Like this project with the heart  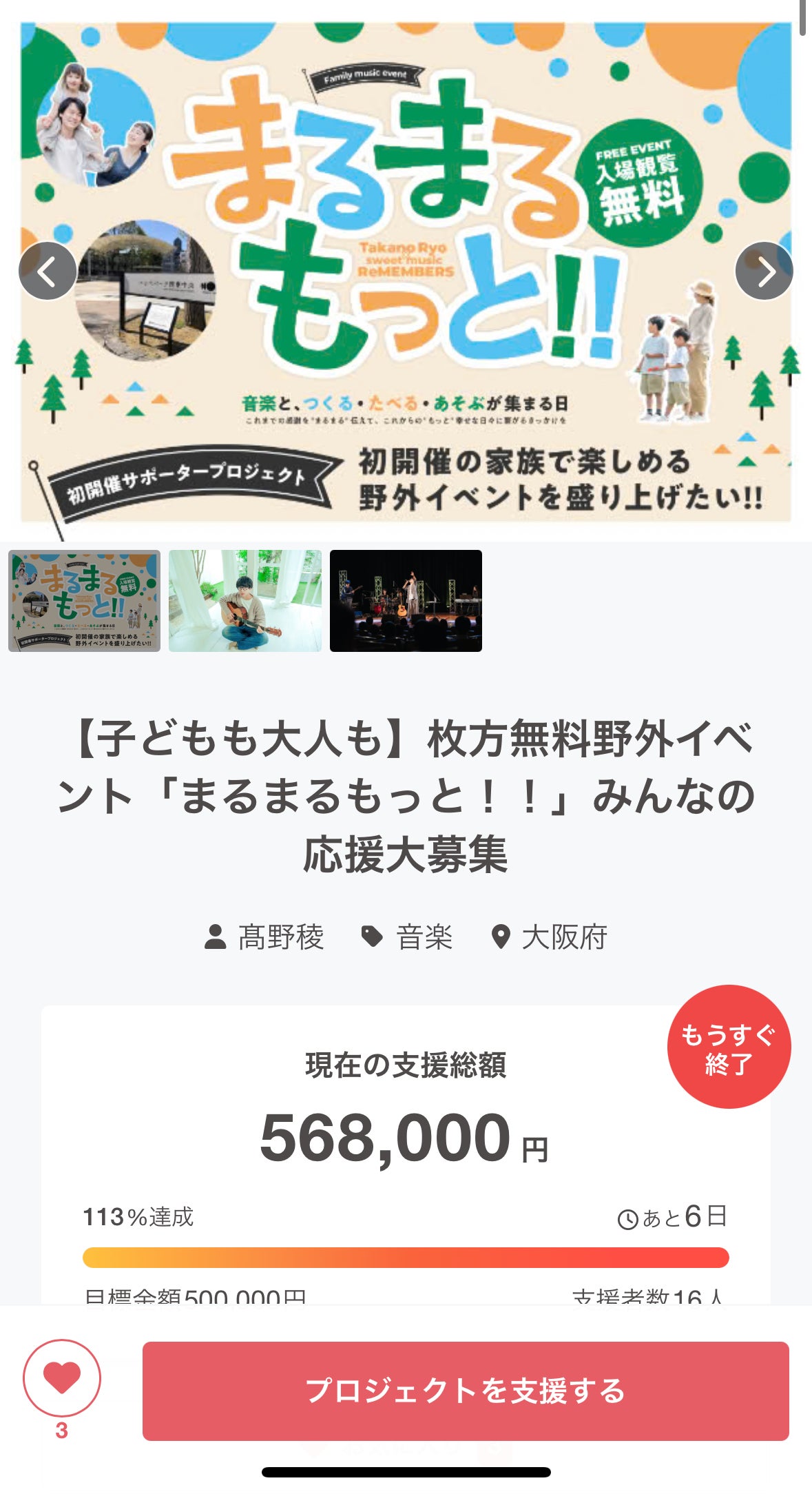[62, 1378]
